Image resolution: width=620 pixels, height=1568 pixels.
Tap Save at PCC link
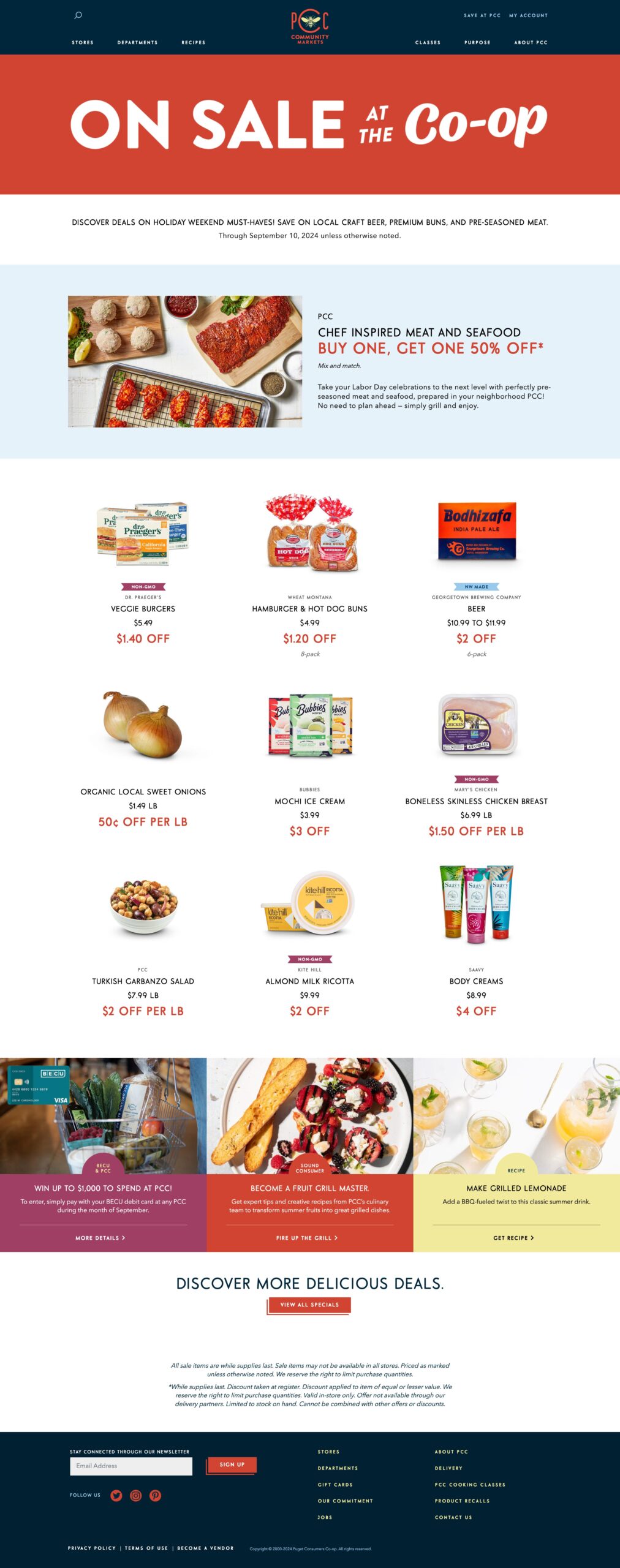click(x=482, y=15)
